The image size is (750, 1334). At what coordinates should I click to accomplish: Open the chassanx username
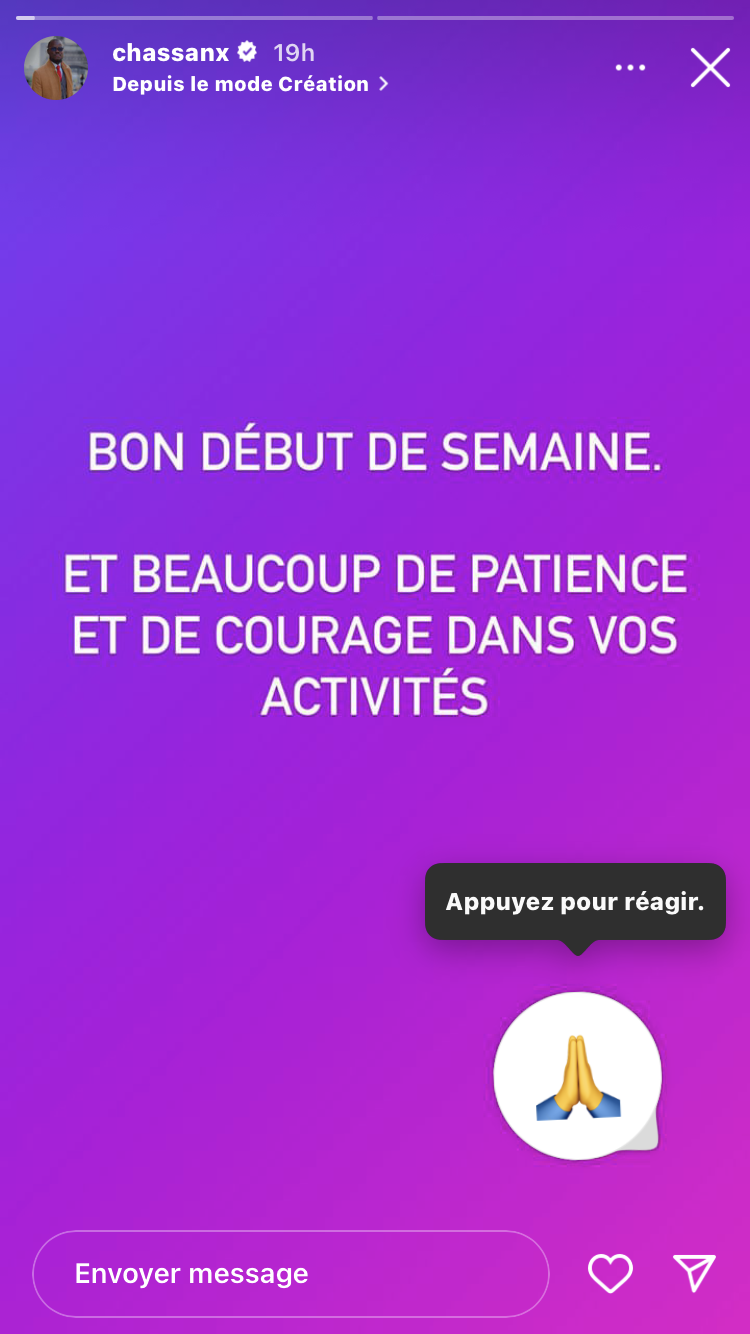(x=171, y=53)
